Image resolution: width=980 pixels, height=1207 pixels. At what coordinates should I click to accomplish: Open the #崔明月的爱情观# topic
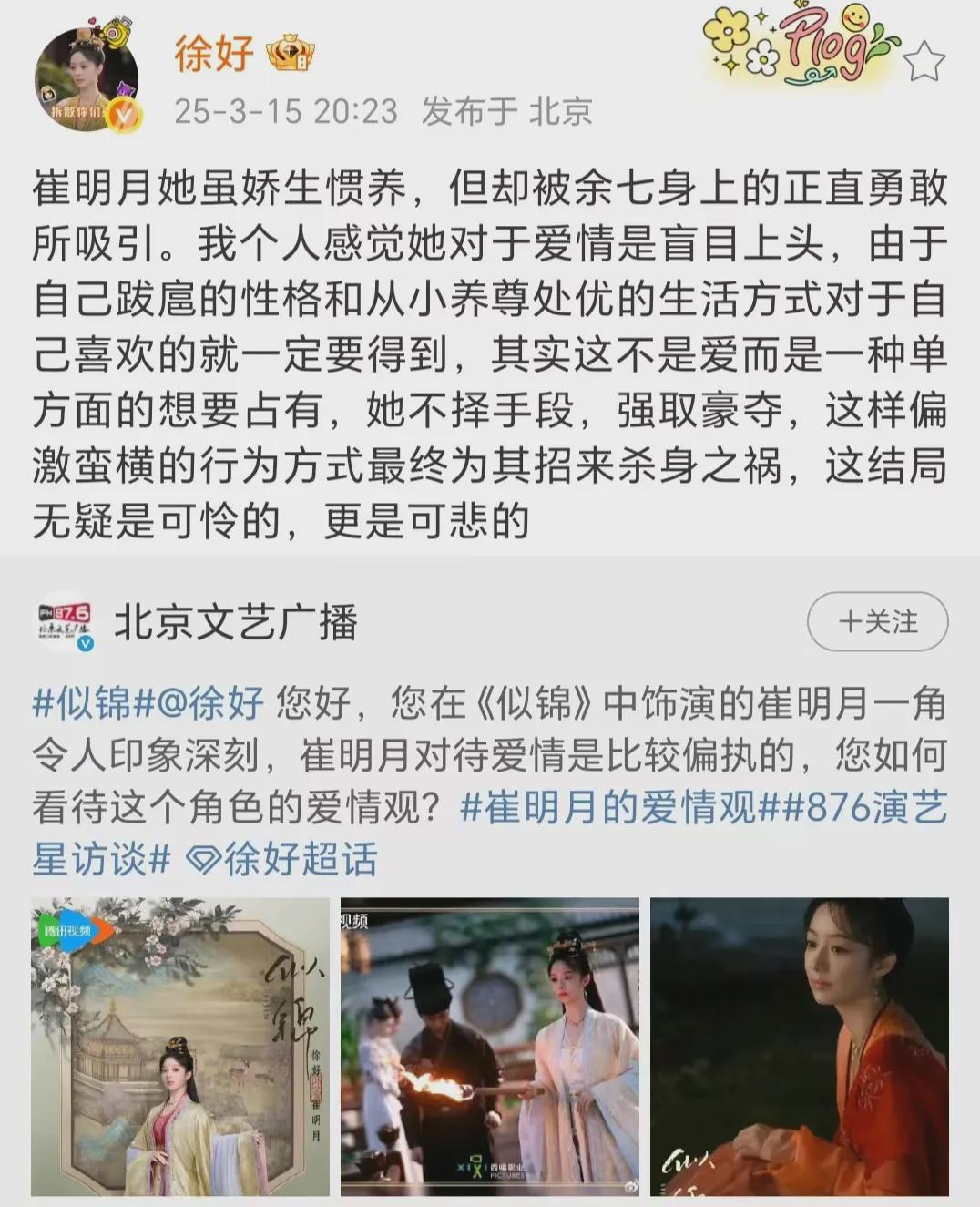[607, 807]
